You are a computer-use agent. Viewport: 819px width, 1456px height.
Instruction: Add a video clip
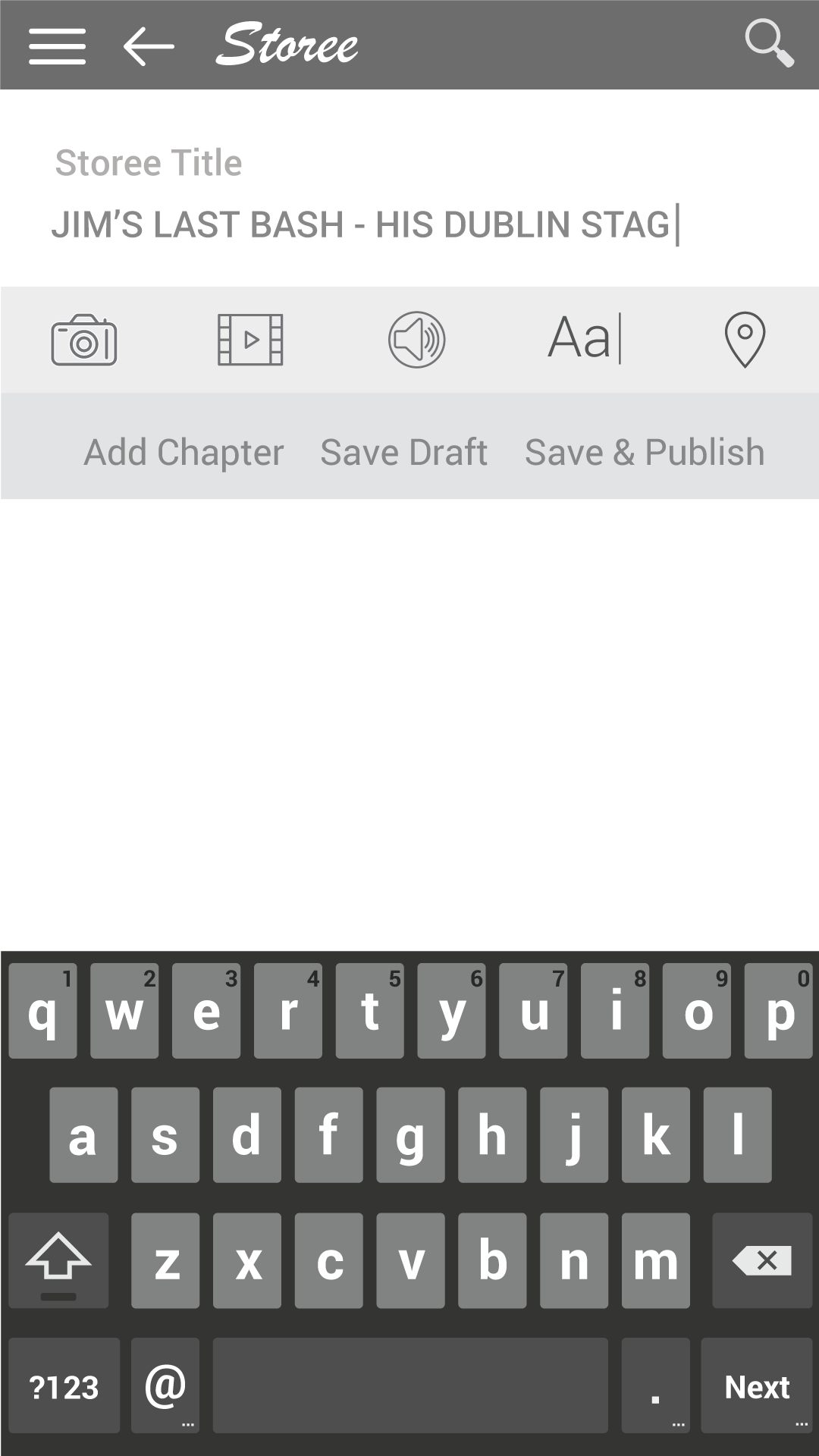point(250,340)
